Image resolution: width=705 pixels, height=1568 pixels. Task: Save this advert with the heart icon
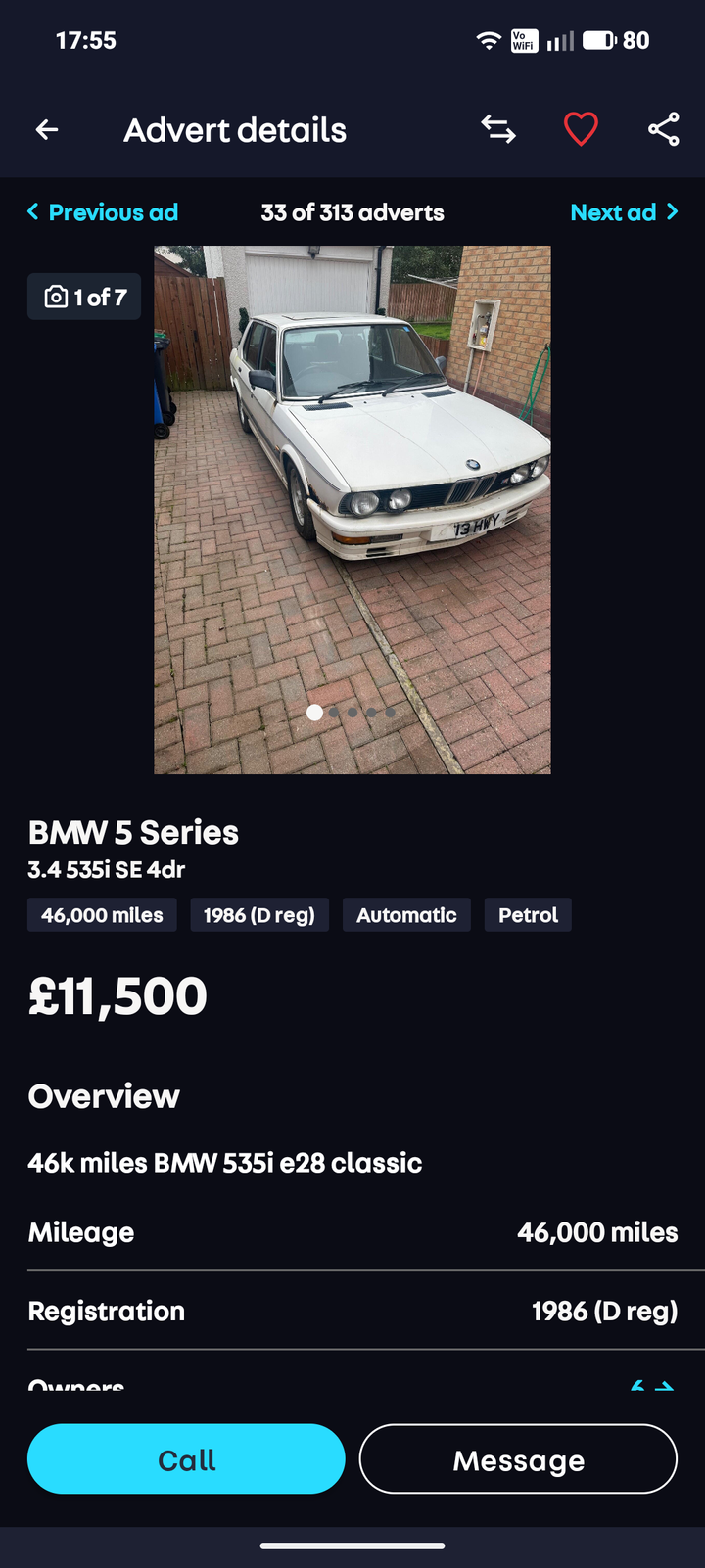(x=581, y=129)
